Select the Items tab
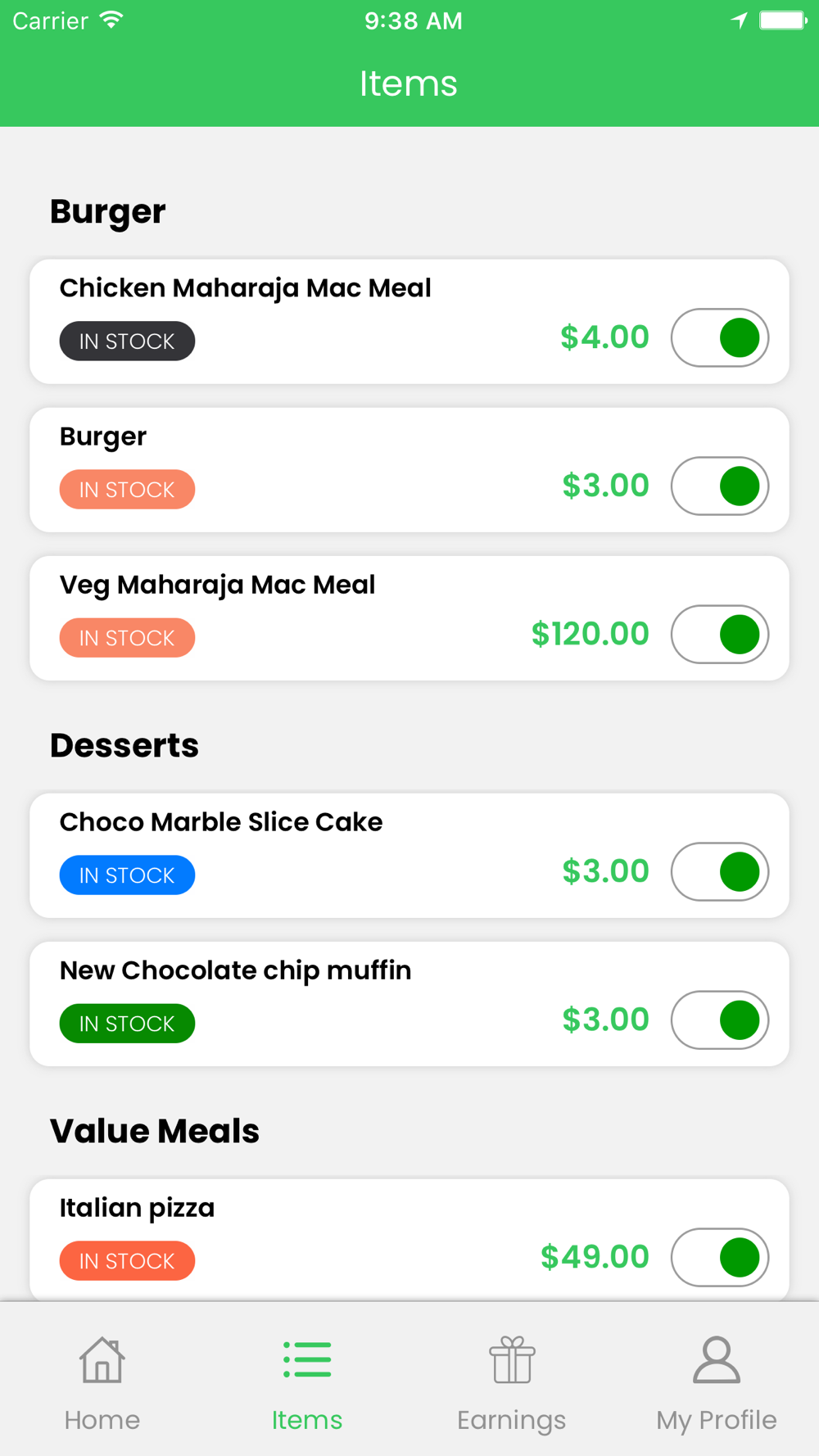 tap(307, 1383)
